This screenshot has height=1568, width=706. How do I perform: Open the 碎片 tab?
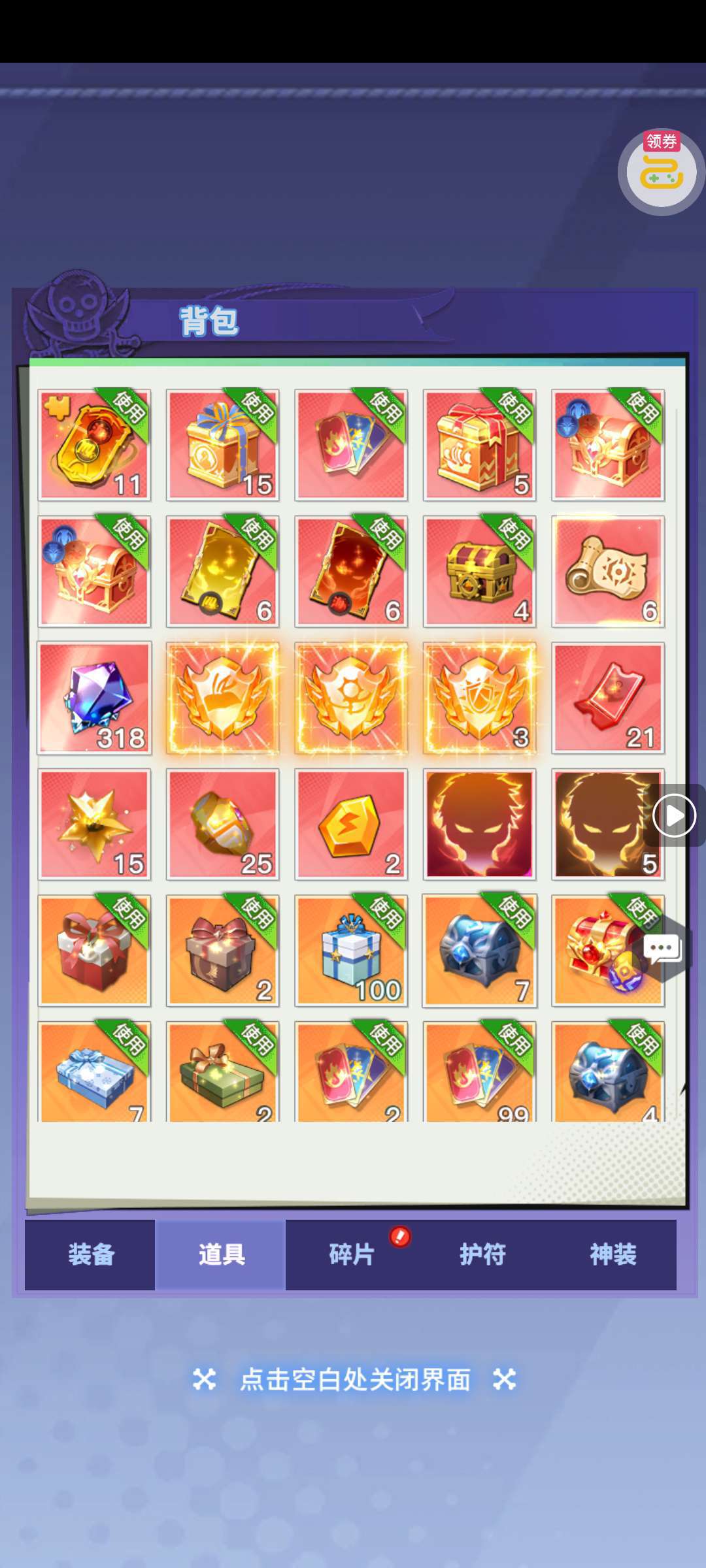(x=351, y=1254)
